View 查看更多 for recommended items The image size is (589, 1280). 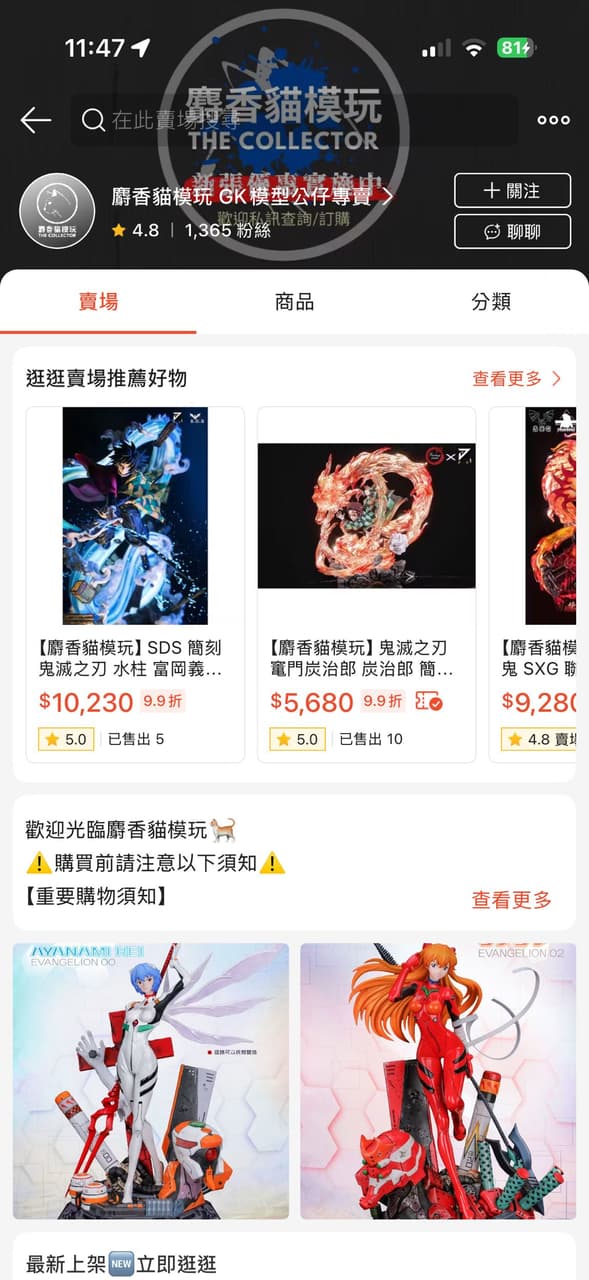517,379
